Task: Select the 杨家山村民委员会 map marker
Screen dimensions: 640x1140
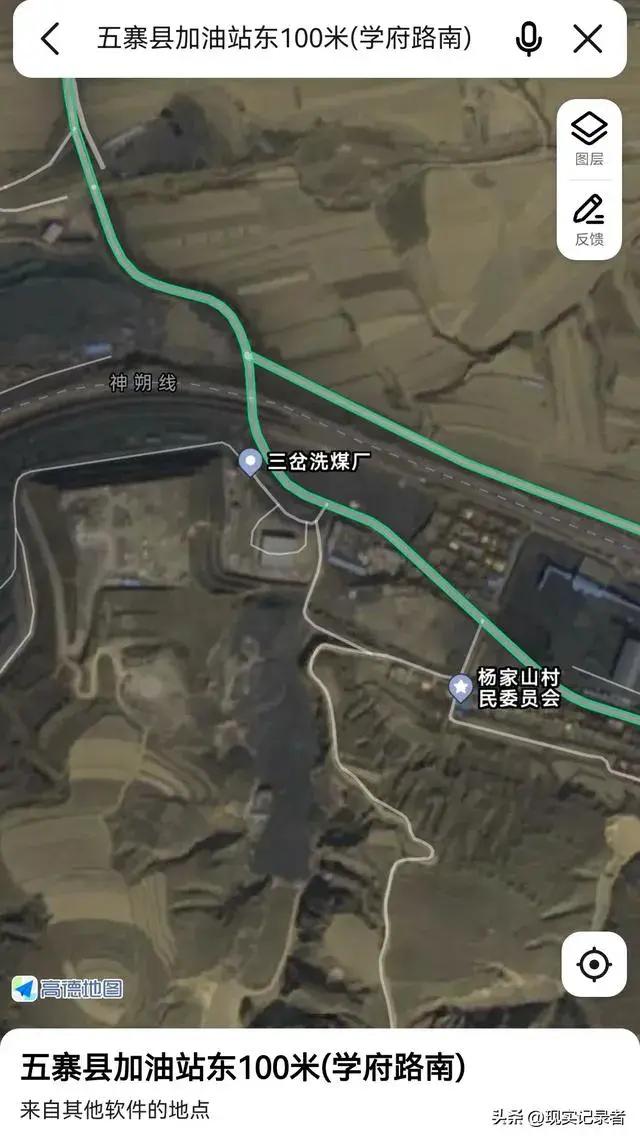Action: coord(461,687)
